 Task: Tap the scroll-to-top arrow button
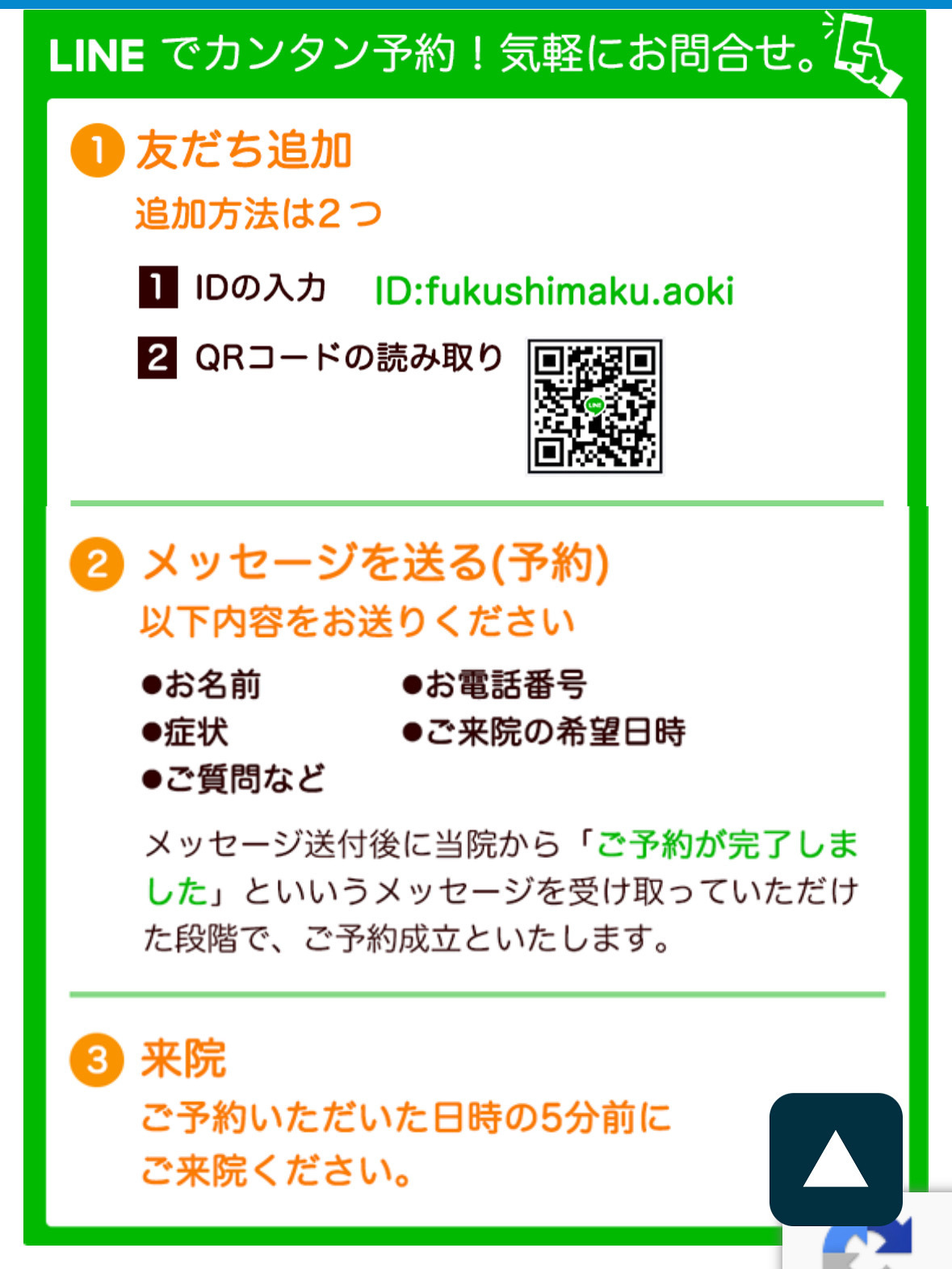pyautogui.click(x=835, y=1159)
